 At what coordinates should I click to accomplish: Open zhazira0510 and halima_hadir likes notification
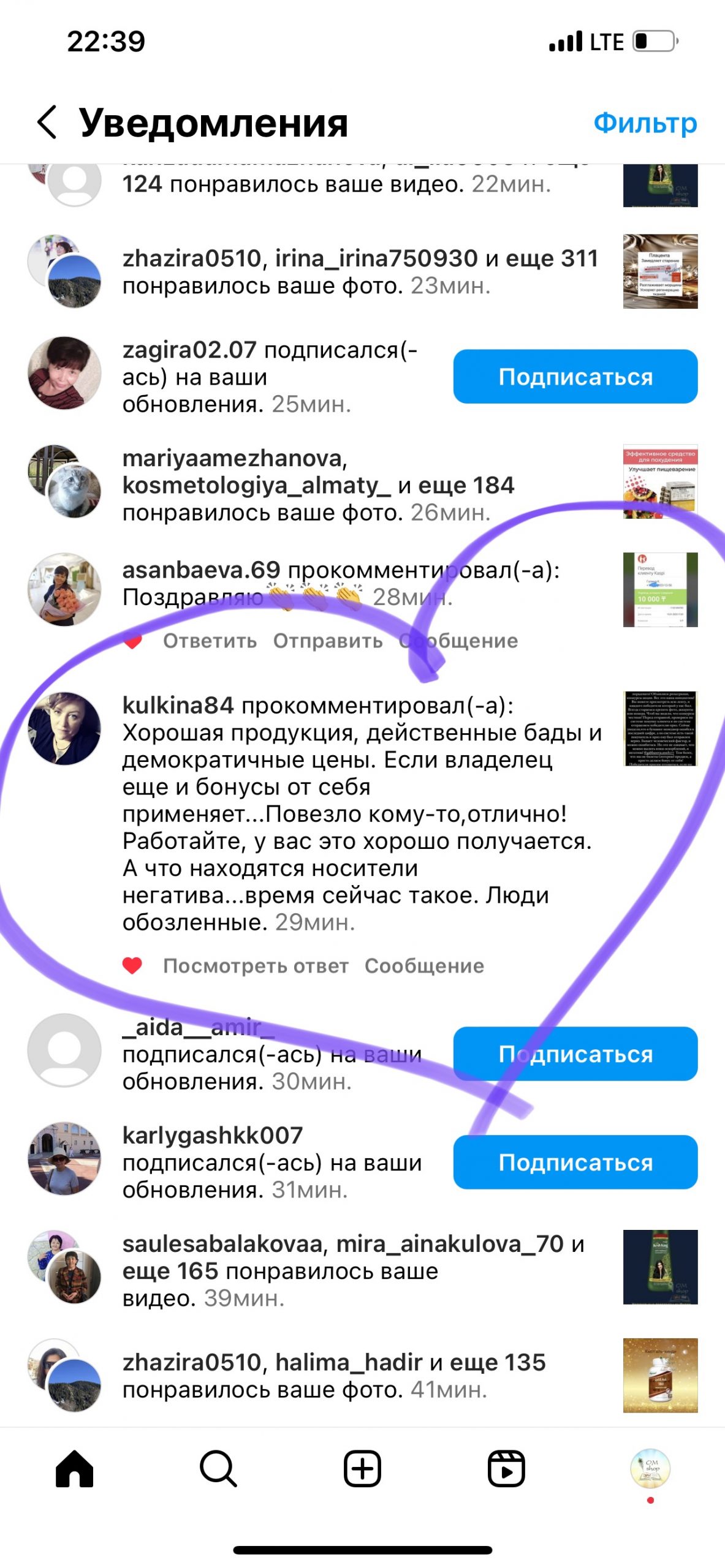(334, 1376)
